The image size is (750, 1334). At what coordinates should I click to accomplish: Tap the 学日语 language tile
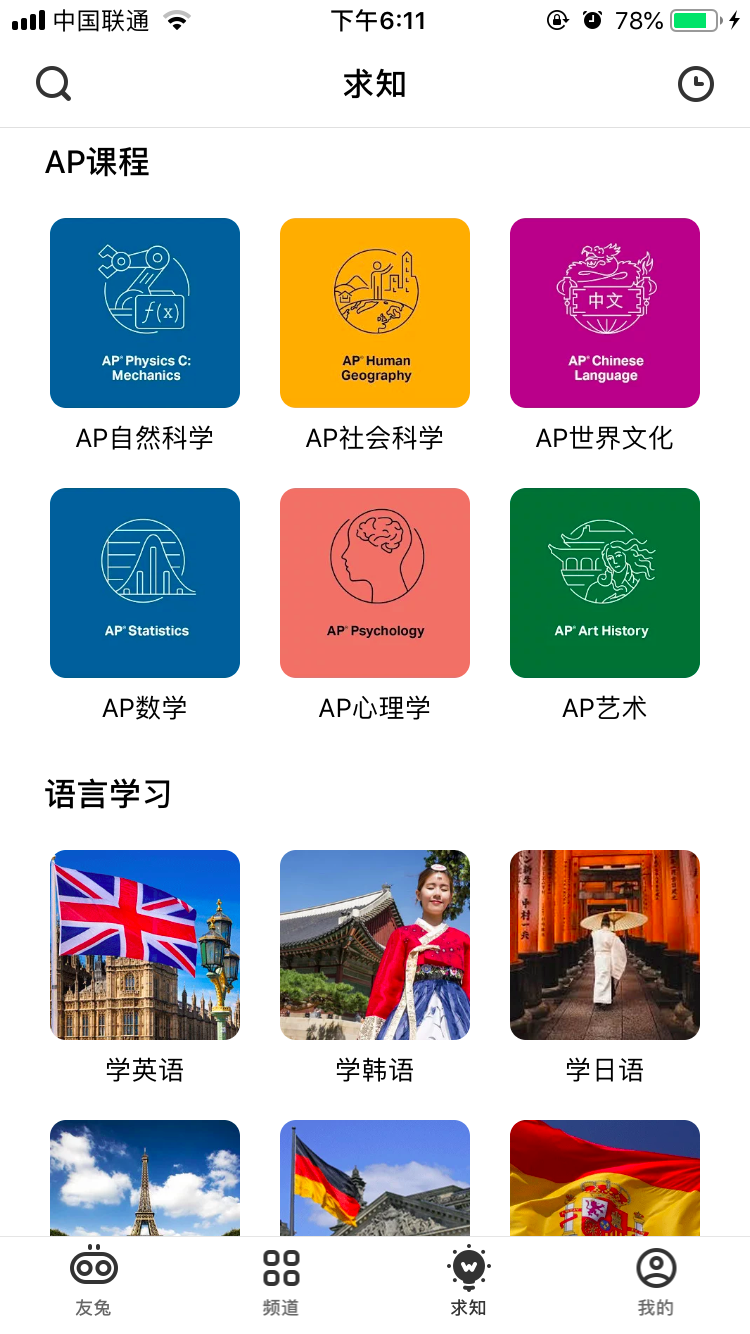click(x=605, y=945)
